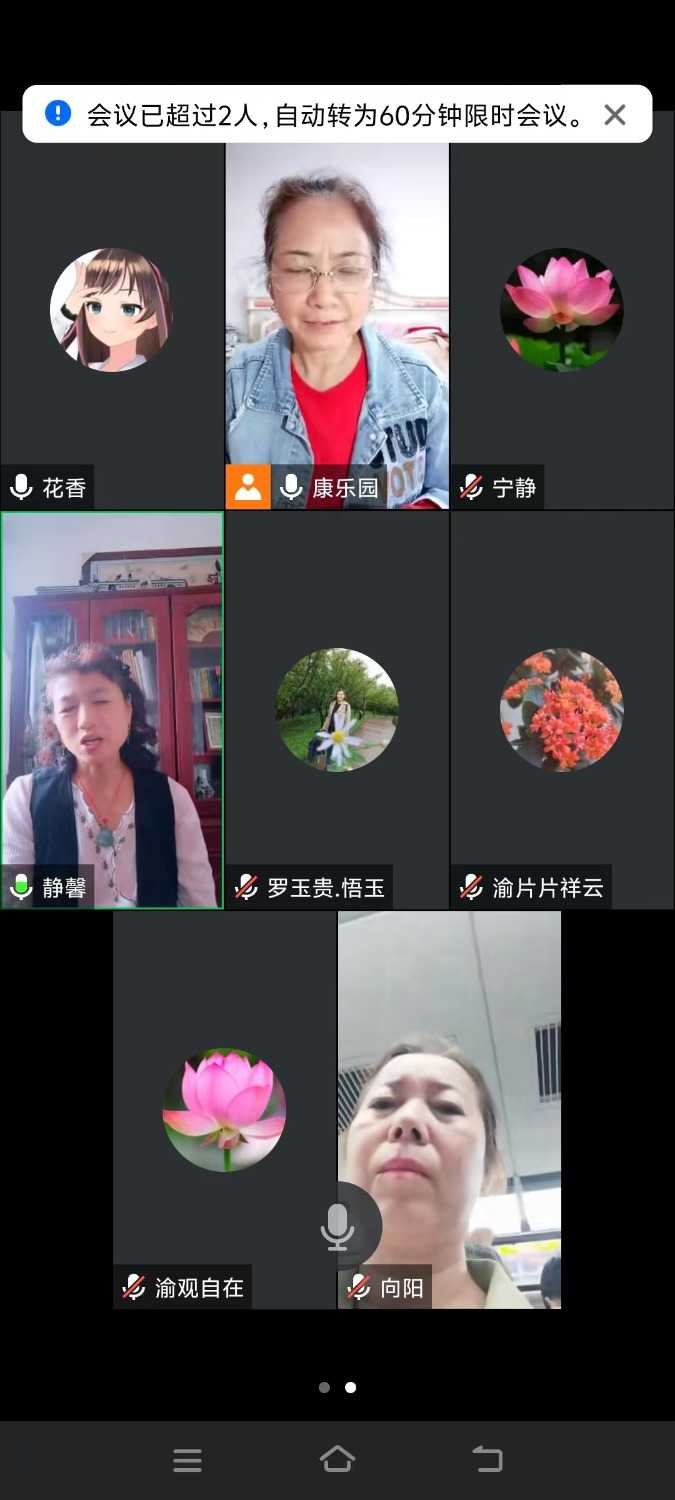Go back with system back button
This screenshot has width=675, height=1500.
[x=487, y=1460]
